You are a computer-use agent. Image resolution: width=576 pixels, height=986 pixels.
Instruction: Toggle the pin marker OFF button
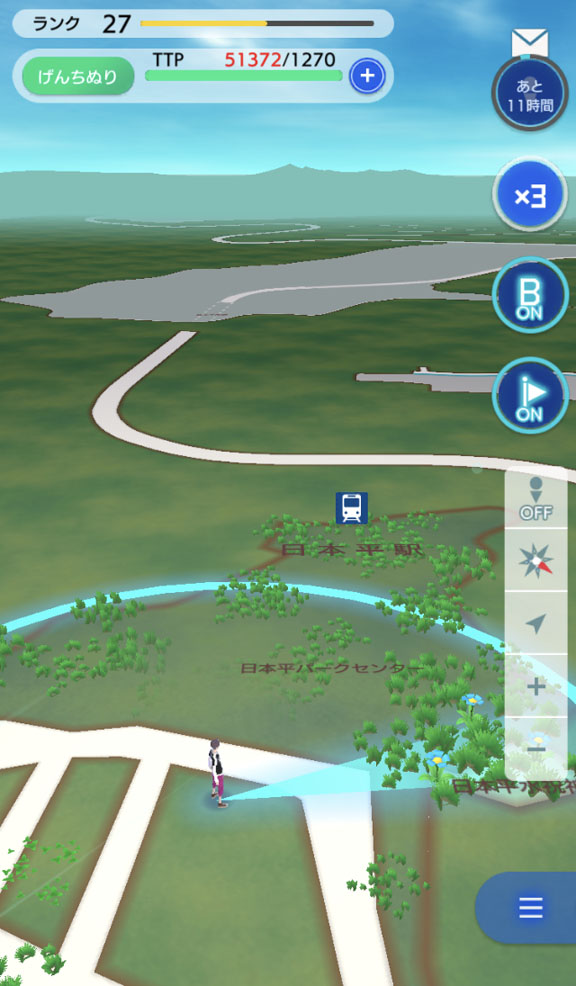[x=536, y=499]
